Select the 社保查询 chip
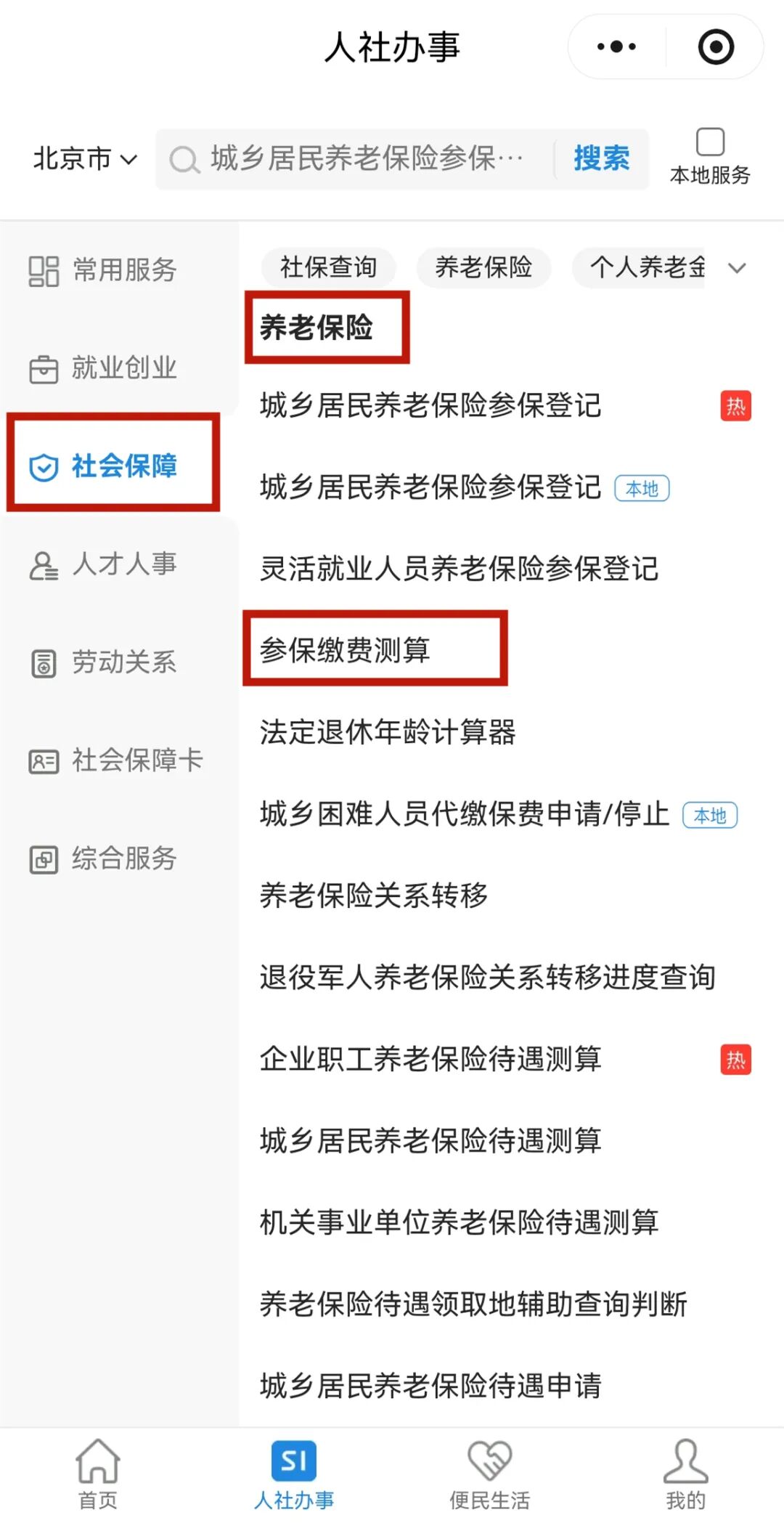784x1531 pixels. coord(329,267)
